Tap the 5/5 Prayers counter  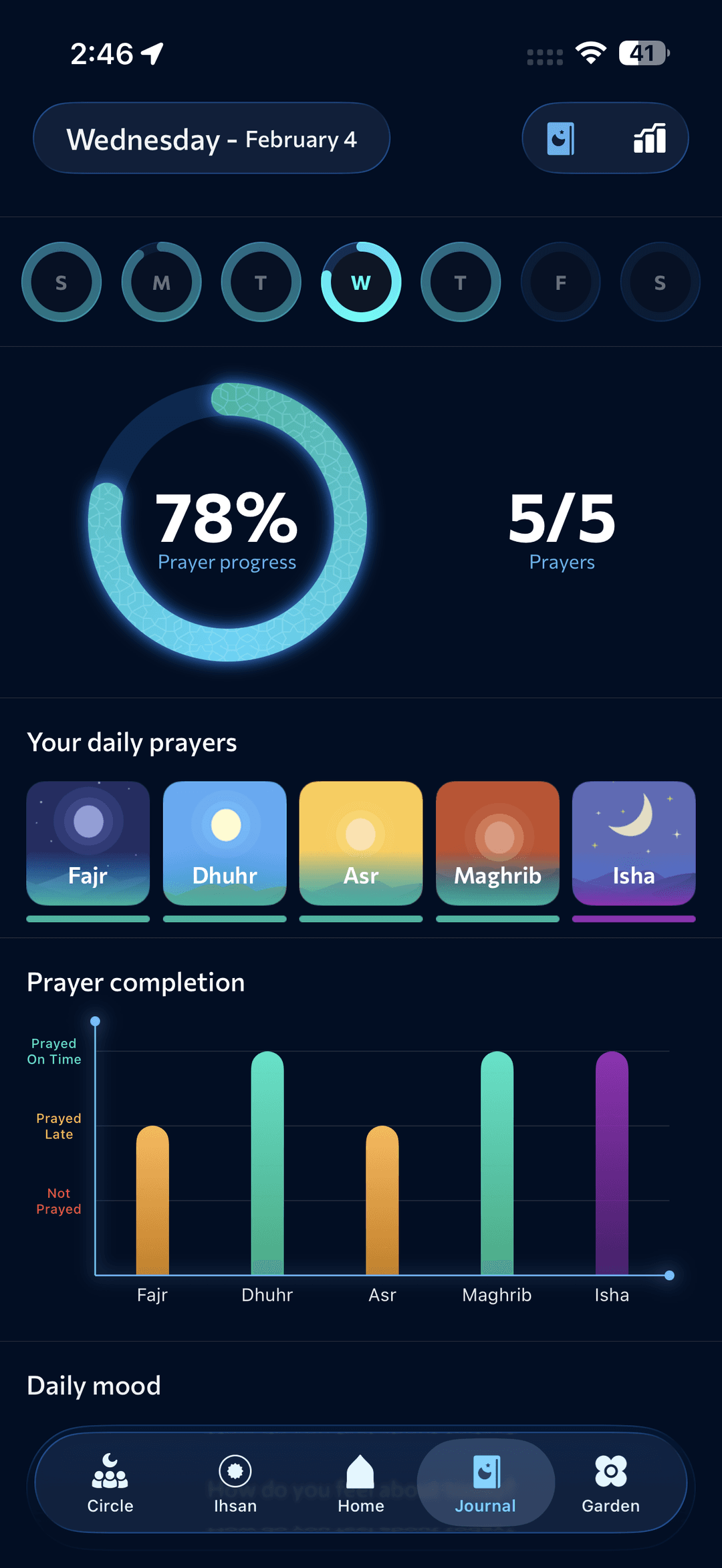(x=562, y=528)
